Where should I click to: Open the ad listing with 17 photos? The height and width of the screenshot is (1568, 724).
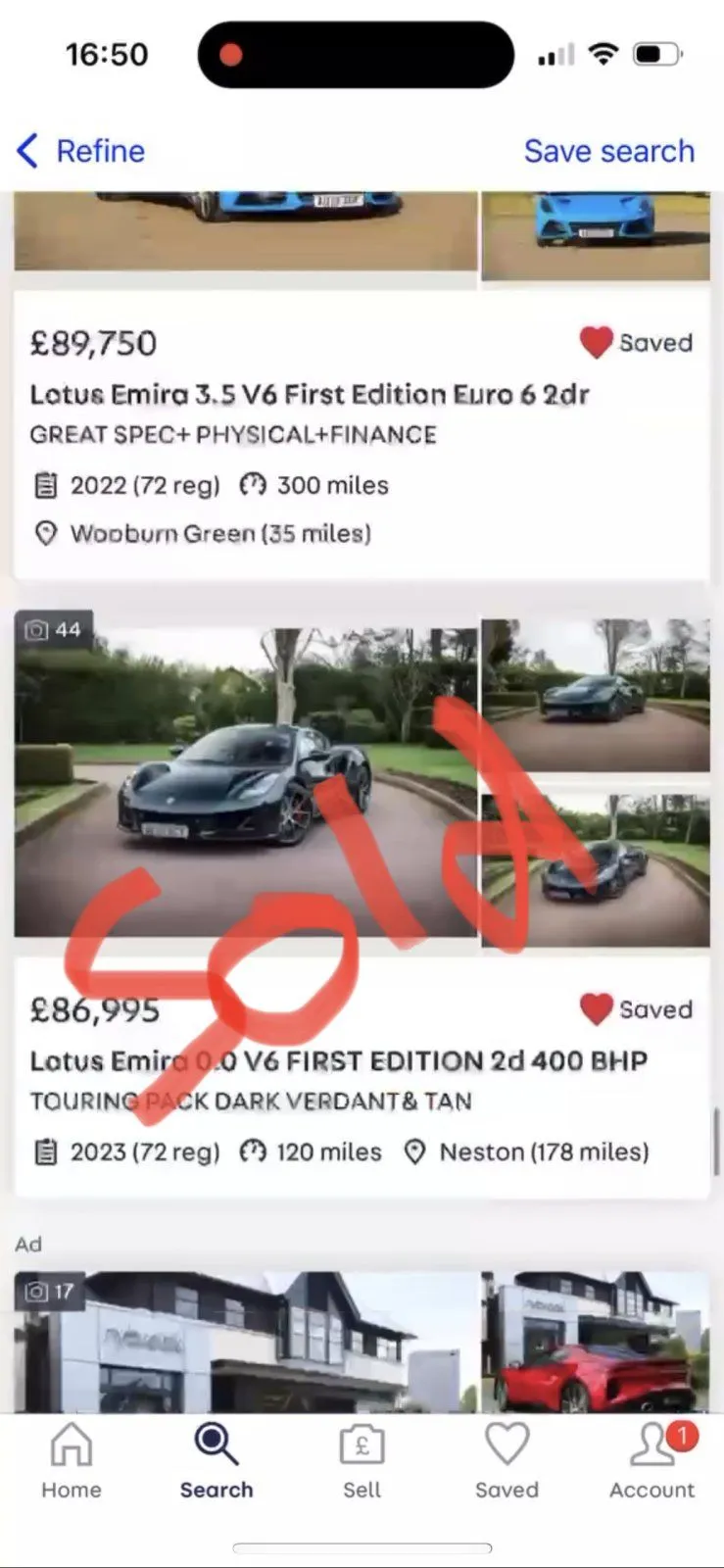(x=245, y=1341)
